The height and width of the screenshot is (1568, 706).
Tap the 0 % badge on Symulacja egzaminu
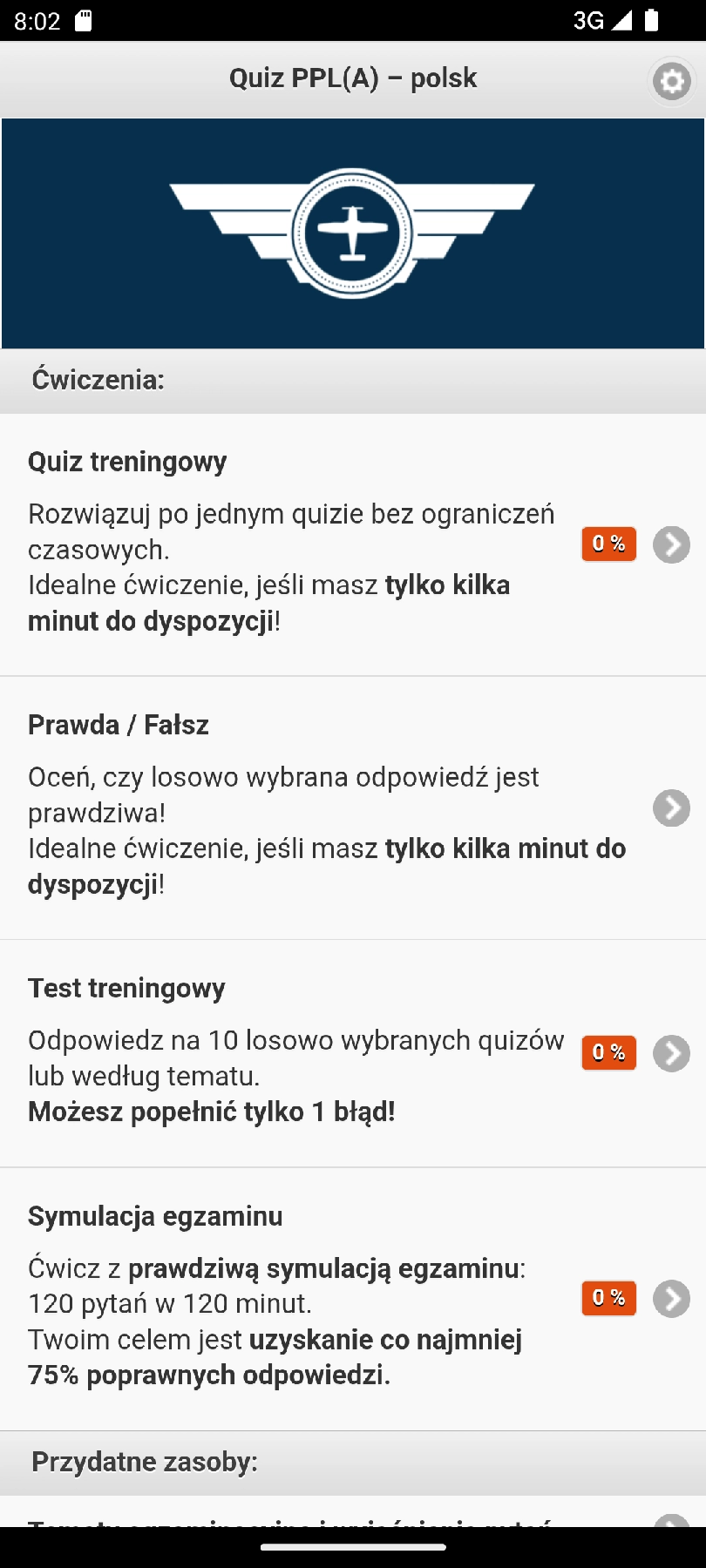(x=608, y=1298)
